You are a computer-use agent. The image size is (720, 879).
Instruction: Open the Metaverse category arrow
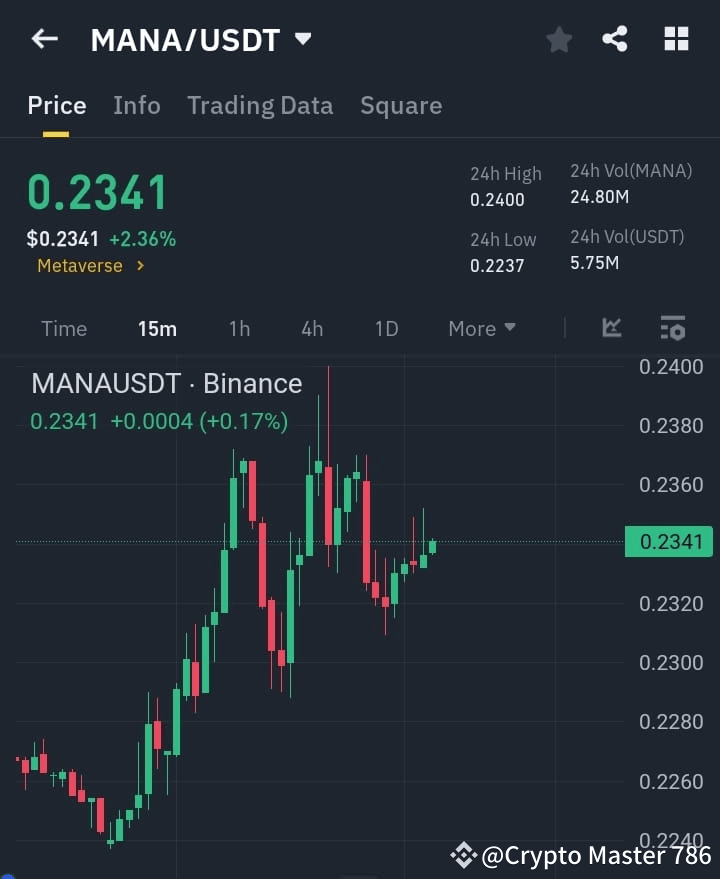point(139,266)
